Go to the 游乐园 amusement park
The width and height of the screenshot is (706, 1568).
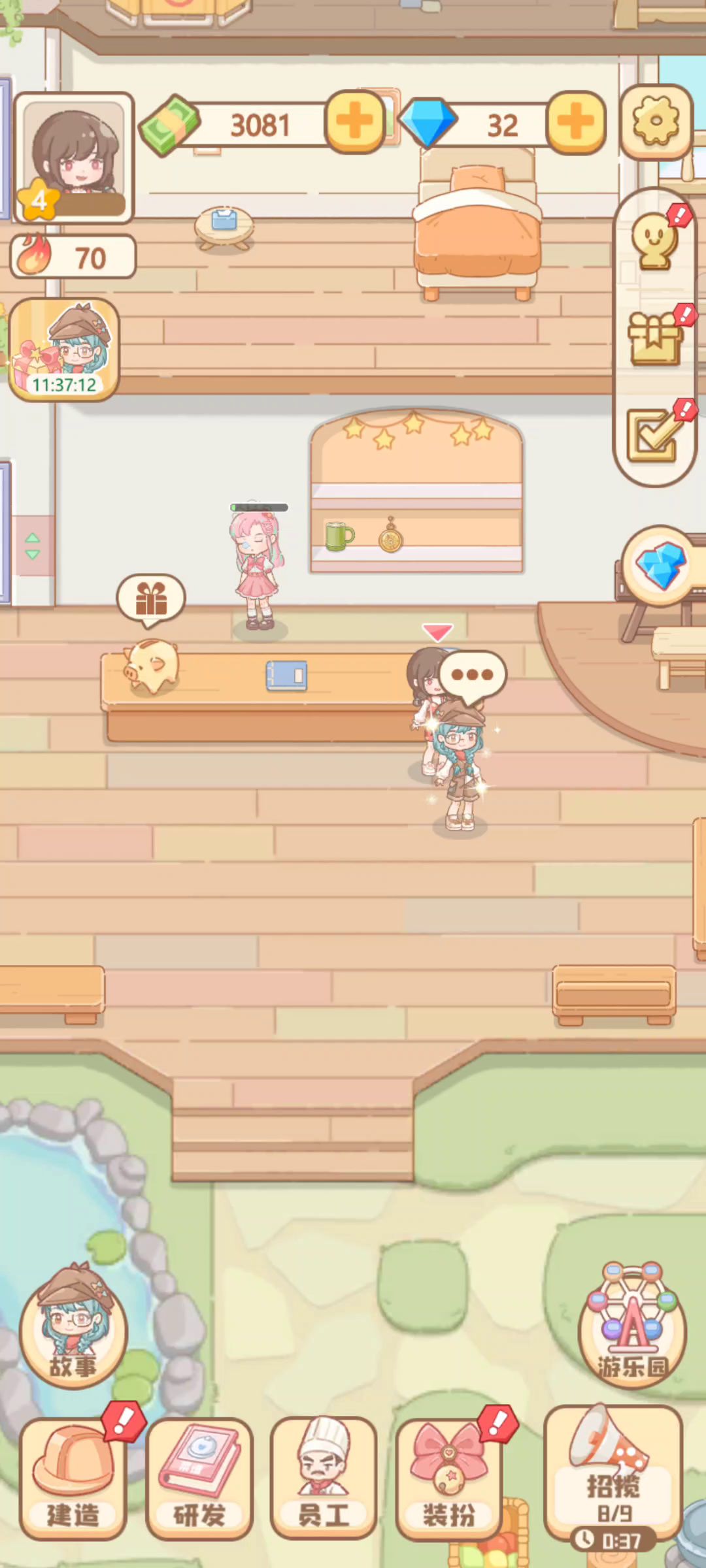click(x=632, y=1326)
